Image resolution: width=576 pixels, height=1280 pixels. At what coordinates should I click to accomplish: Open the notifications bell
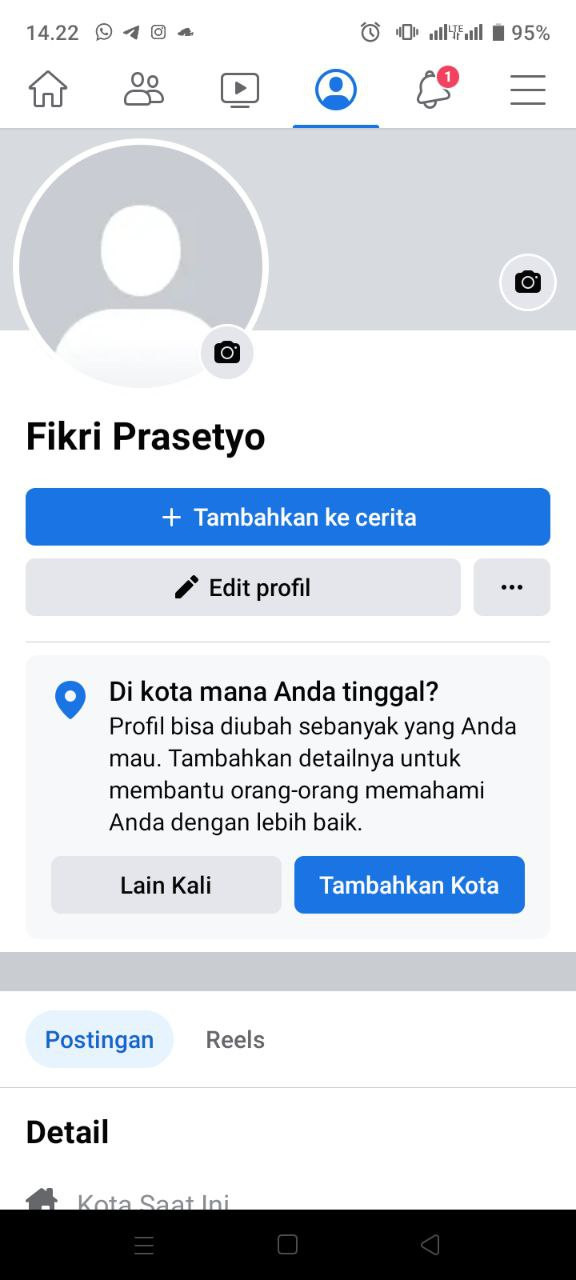pos(434,89)
